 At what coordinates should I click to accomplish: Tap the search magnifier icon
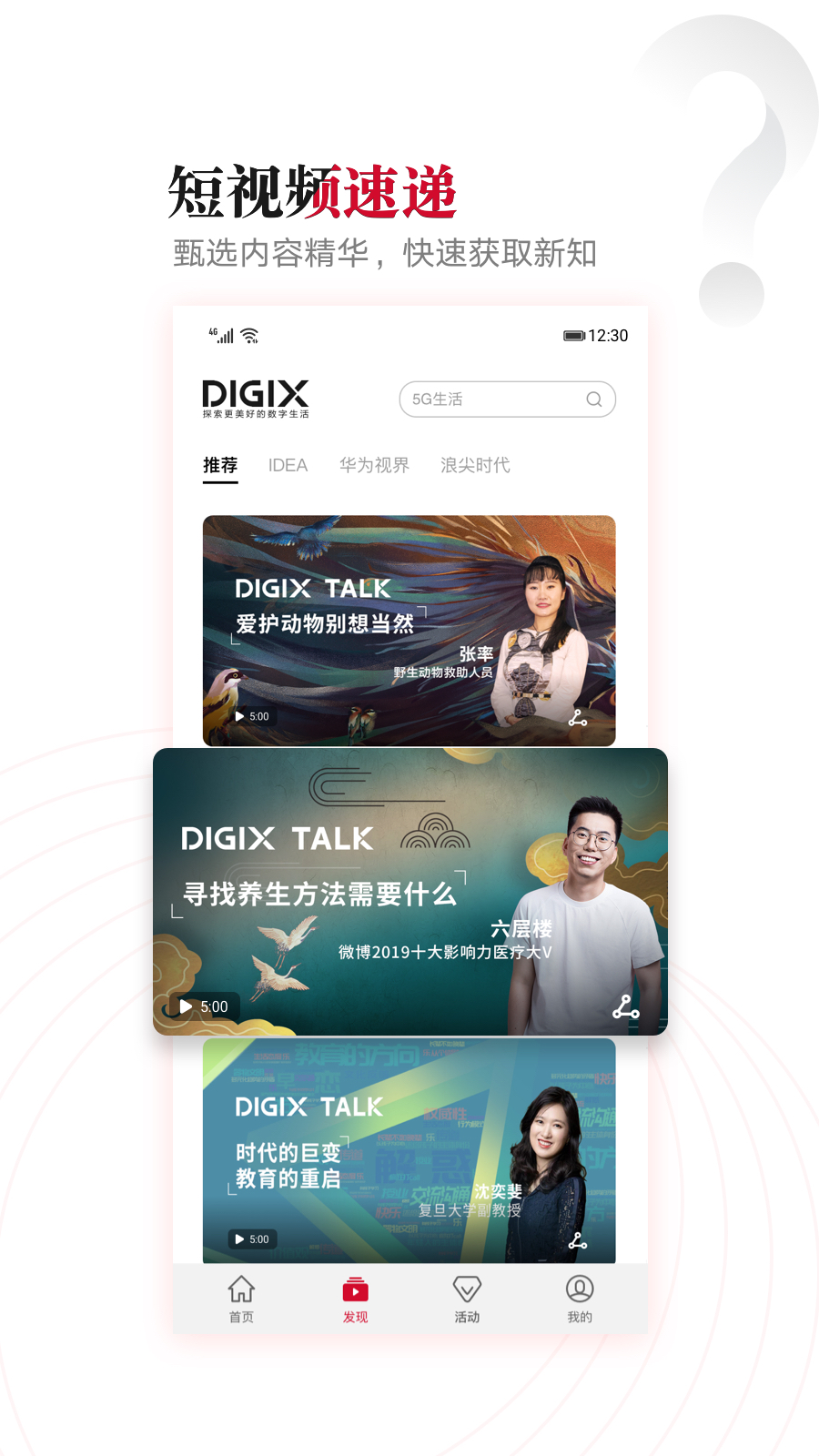(x=594, y=399)
